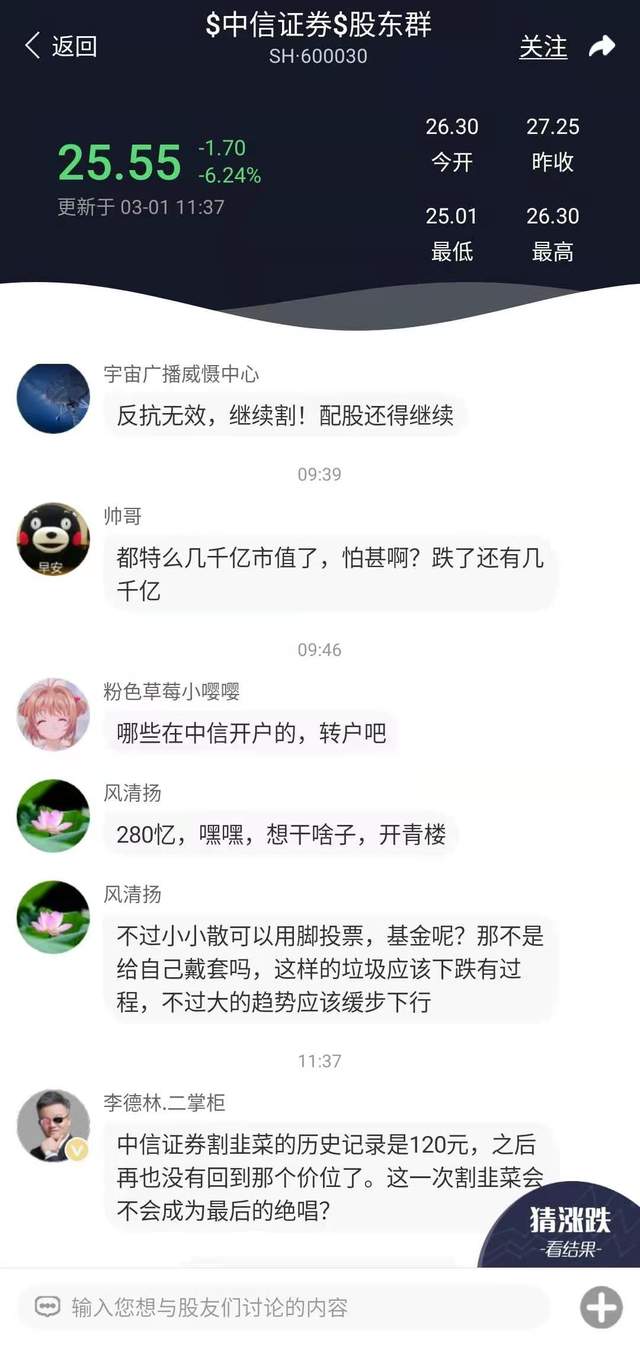Screen dimensions: 640x1347
Task: Open 李德林.二掌柜's avatar
Action: (53, 1126)
